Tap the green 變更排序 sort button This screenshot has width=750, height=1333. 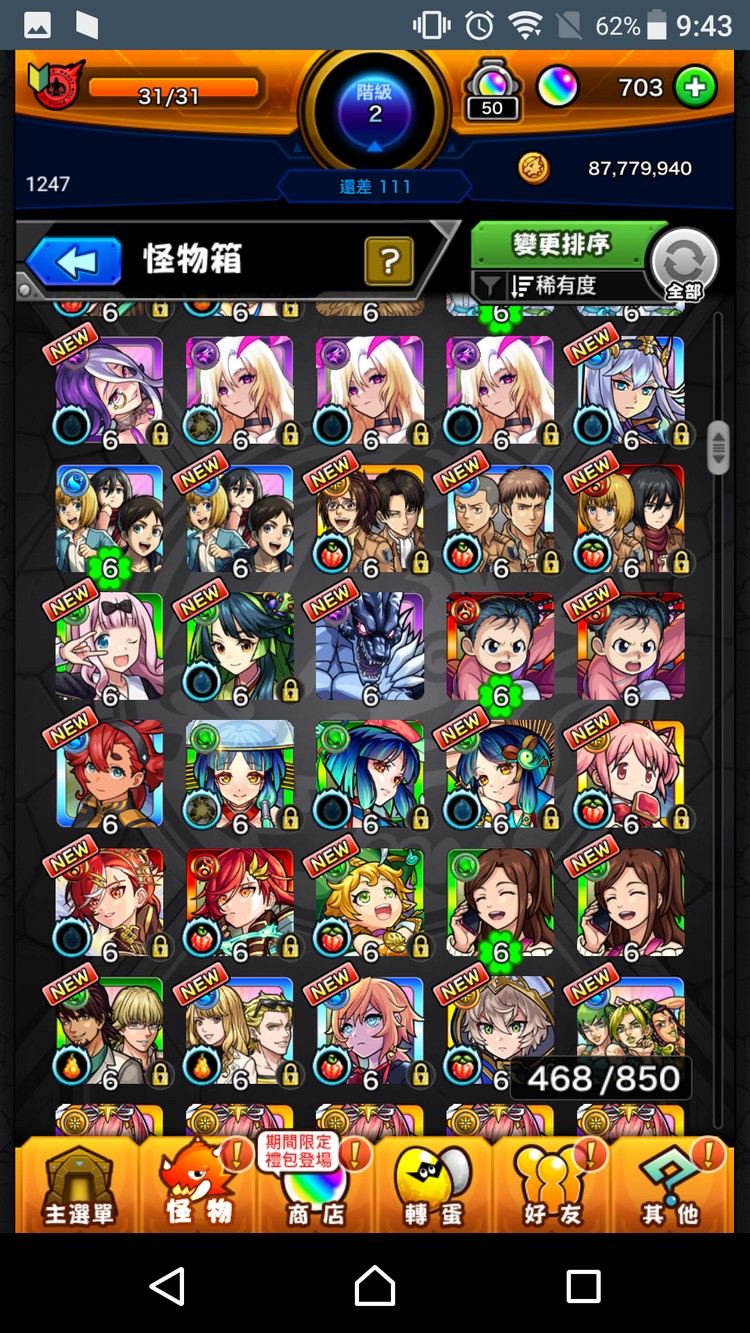click(x=560, y=244)
